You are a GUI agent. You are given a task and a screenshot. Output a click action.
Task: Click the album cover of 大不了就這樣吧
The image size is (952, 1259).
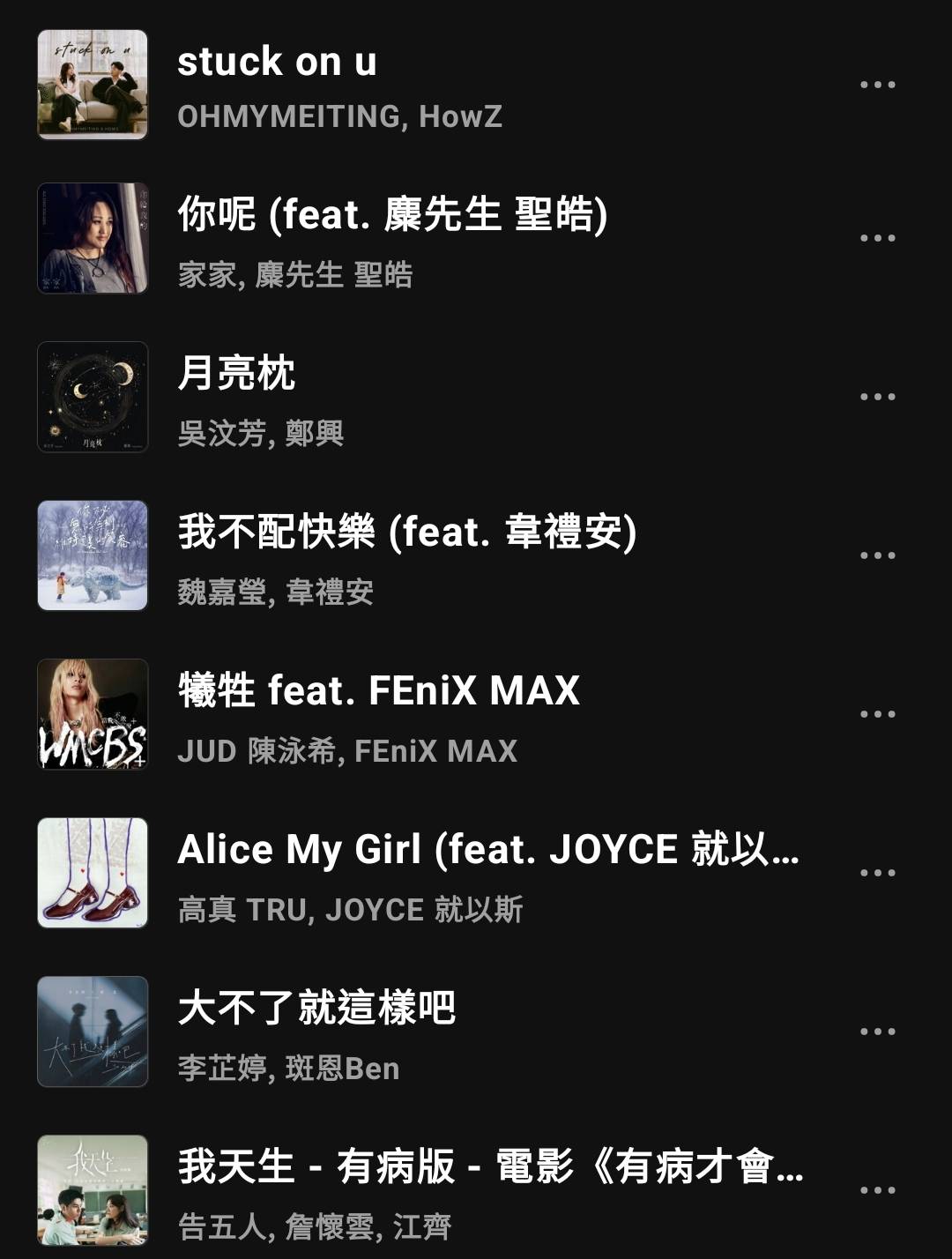tap(91, 1032)
